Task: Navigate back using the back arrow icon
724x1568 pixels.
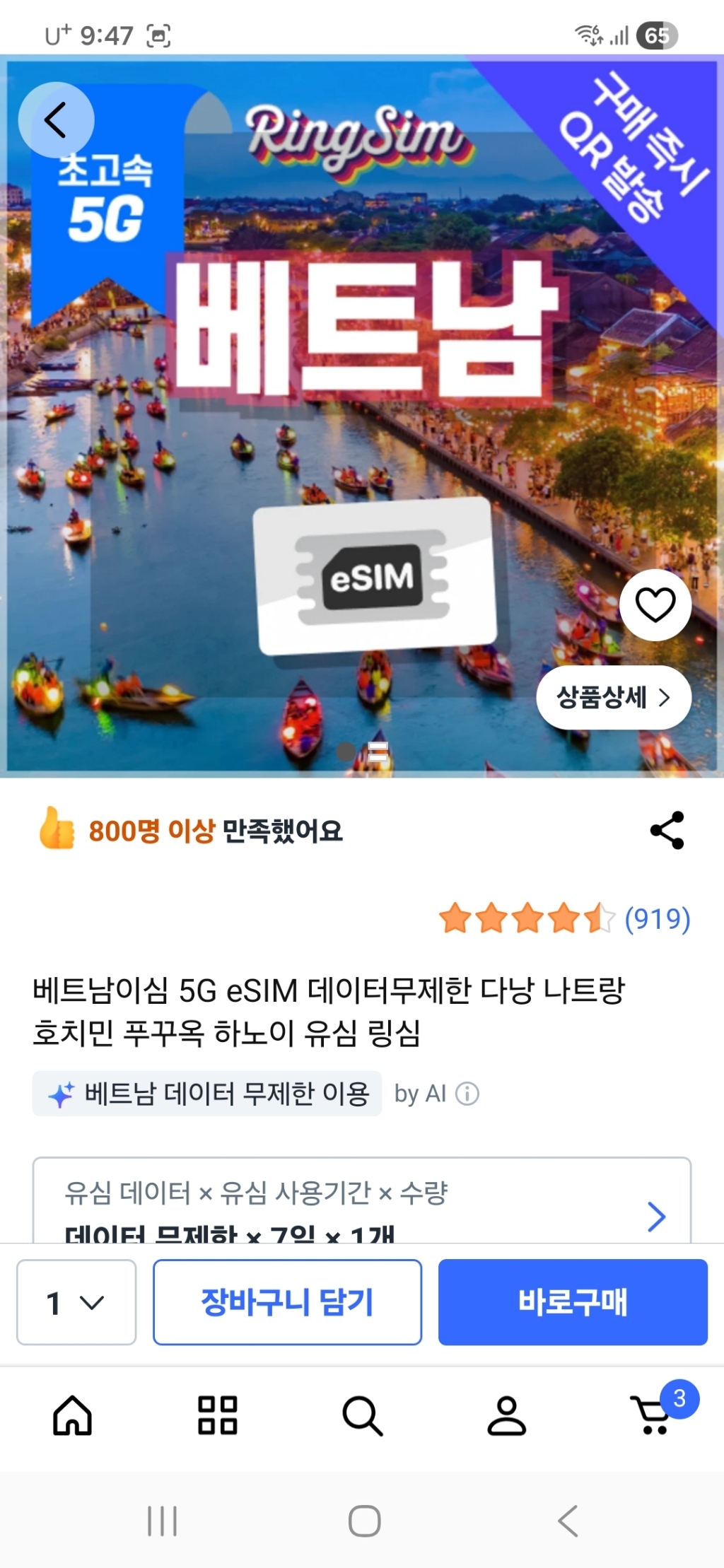Action: point(56,120)
